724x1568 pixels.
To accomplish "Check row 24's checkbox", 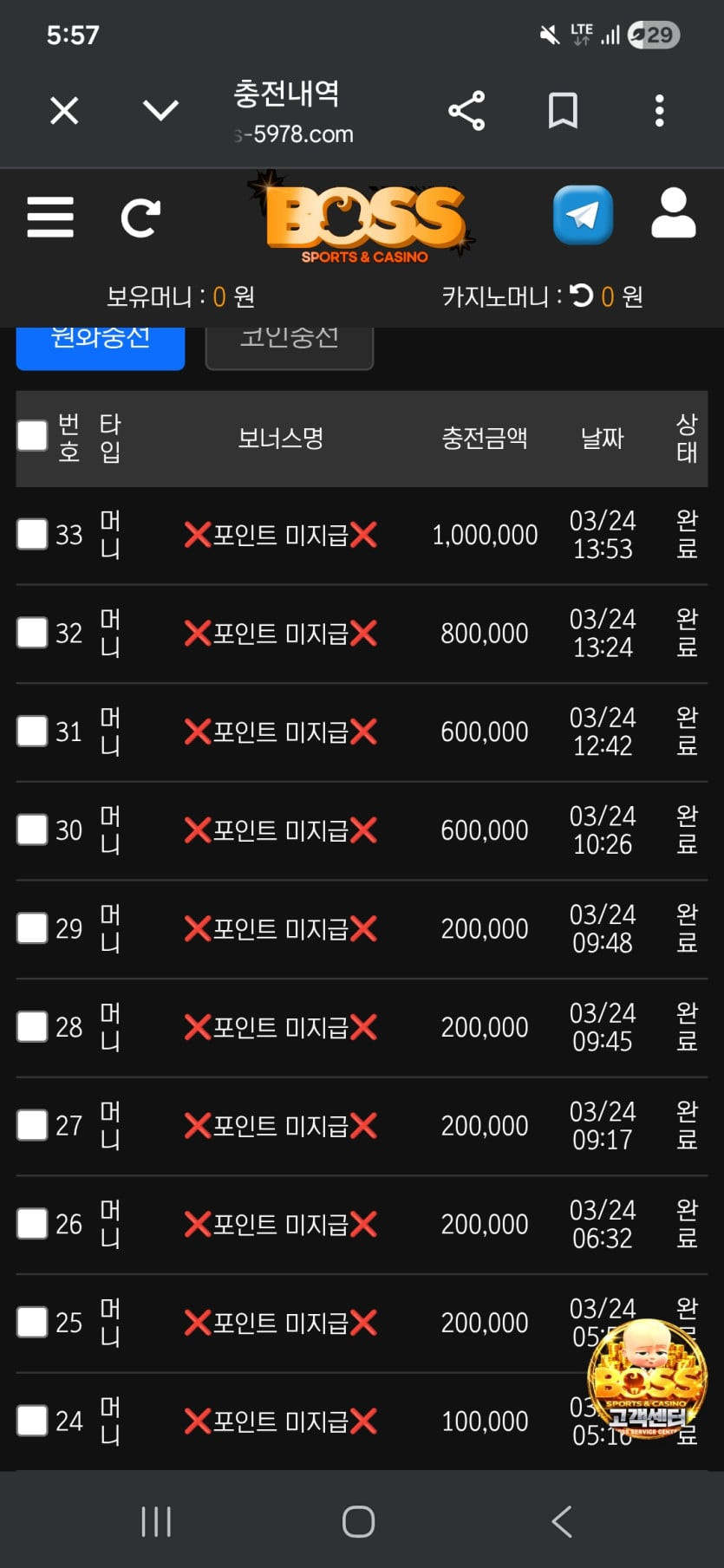I will 32,1421.
